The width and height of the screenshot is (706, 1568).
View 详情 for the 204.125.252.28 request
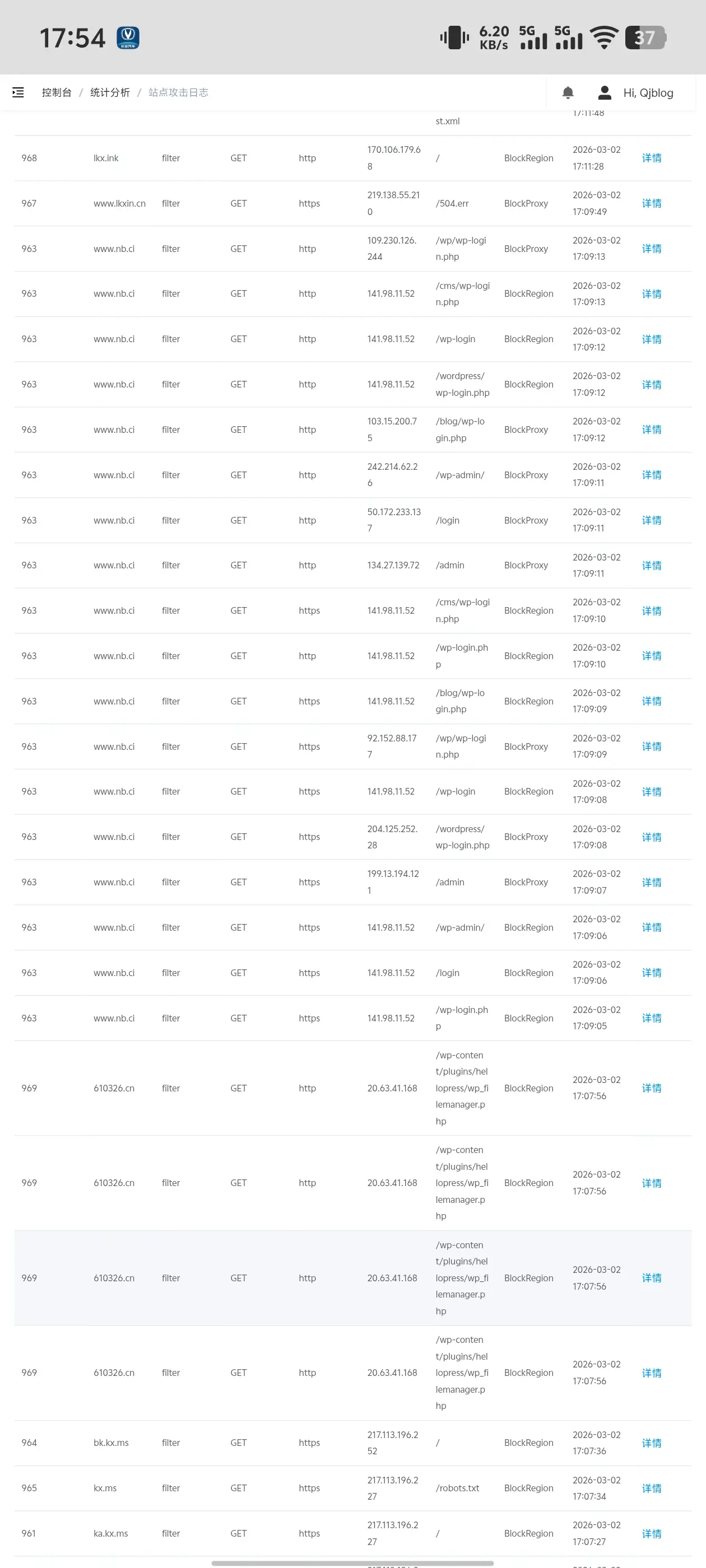pos(651,837)
